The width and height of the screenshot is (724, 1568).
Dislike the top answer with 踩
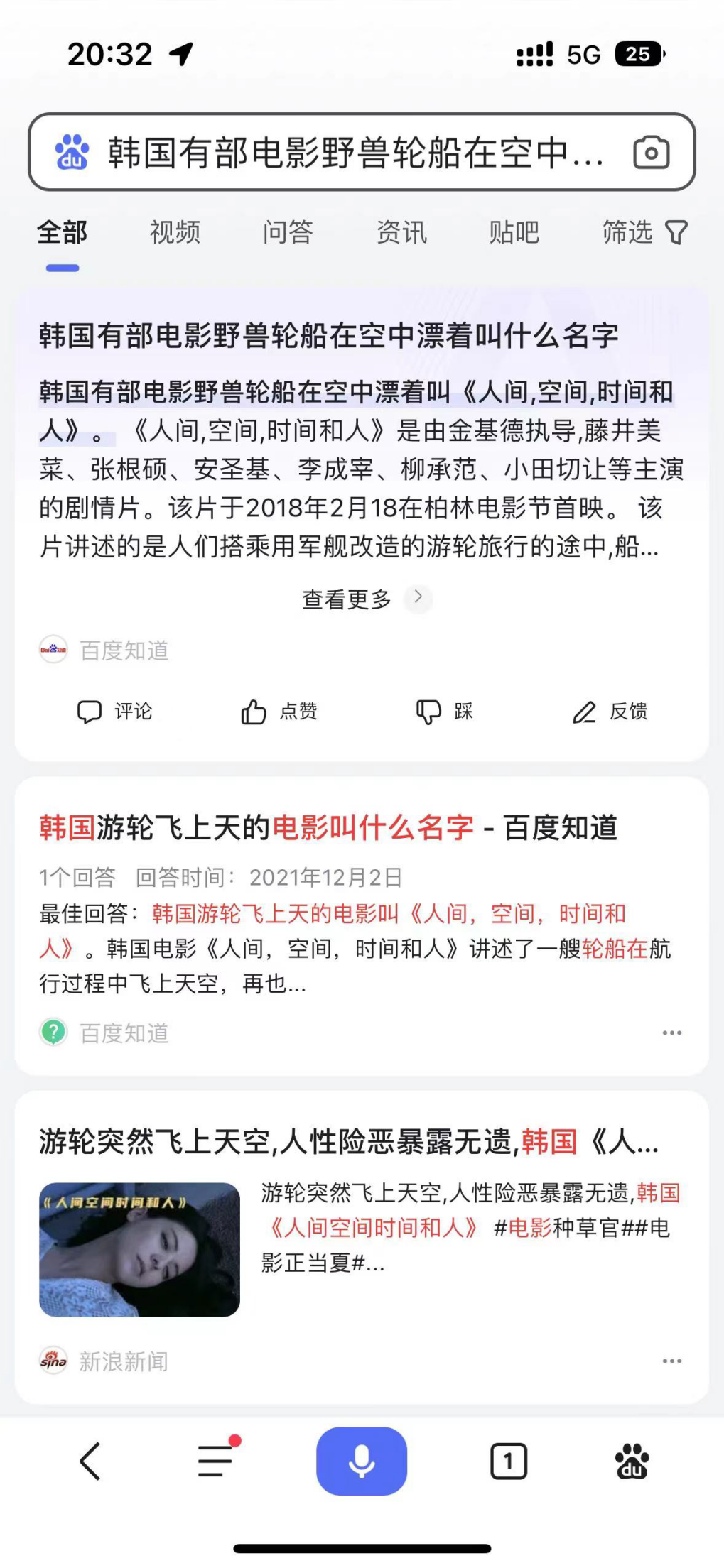click(x=445, y=712)
